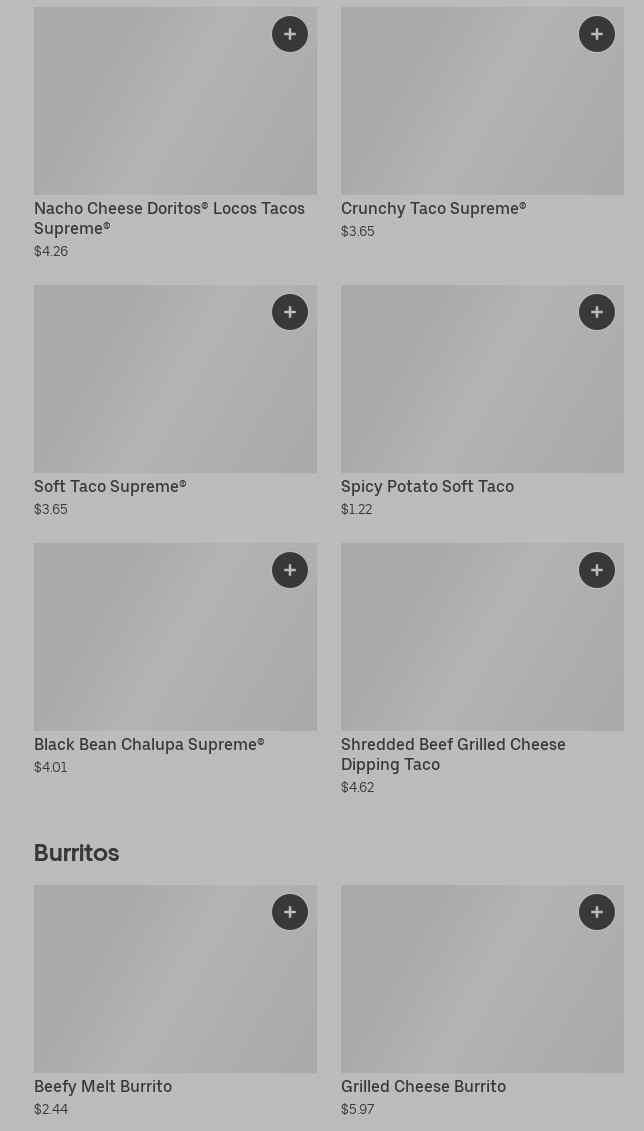Add Grilled Cheese Burrito to order
This screenshot has height=1131, width=644.
[x=597, y=912]
